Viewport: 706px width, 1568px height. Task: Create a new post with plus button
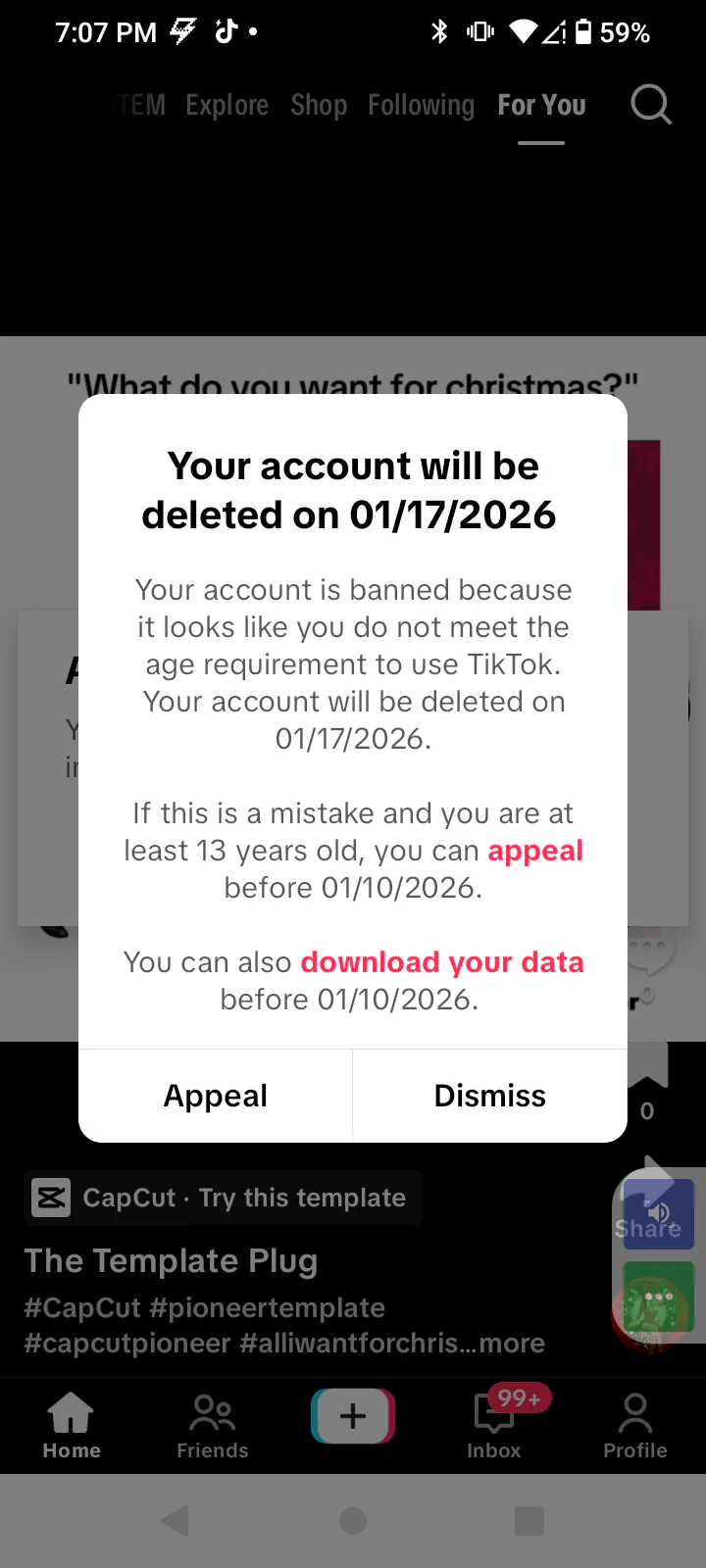(353, 1416)
